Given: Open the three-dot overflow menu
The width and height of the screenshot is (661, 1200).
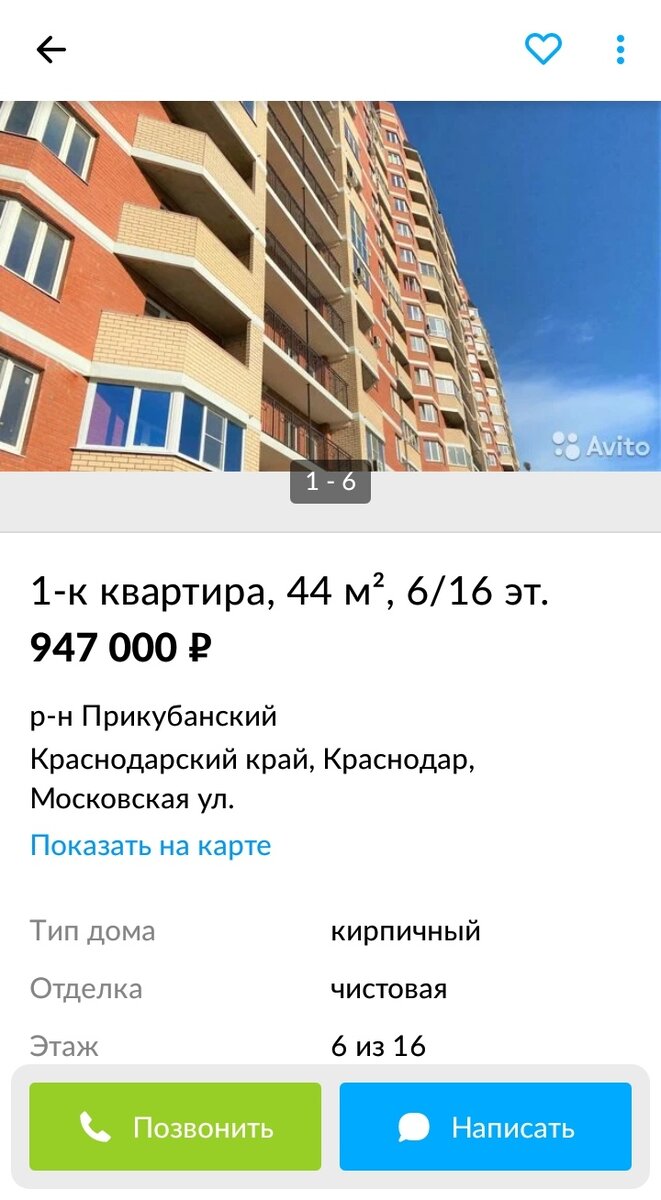Looking at the screenshot, I should (x=620, y=49).
